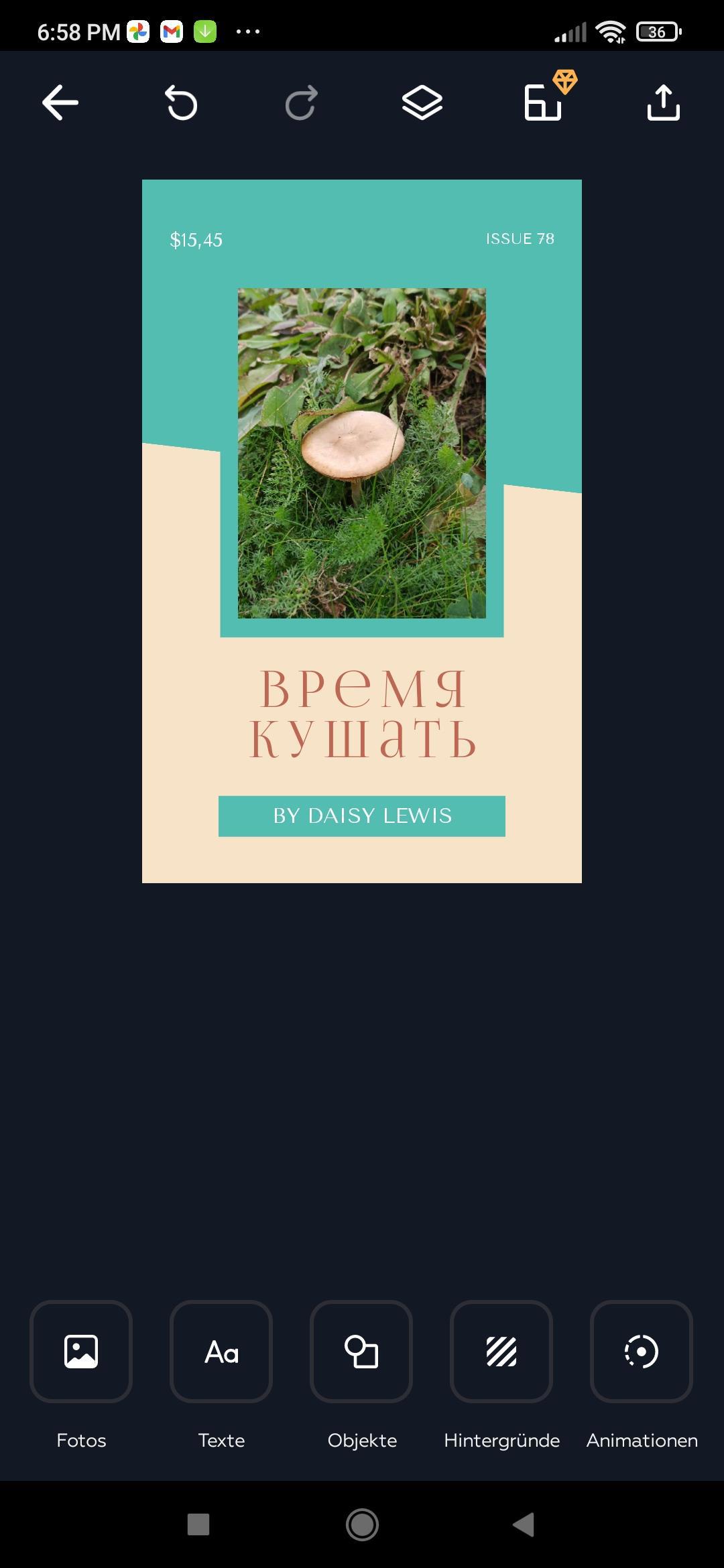Open Animationen options

(642, 1351)
